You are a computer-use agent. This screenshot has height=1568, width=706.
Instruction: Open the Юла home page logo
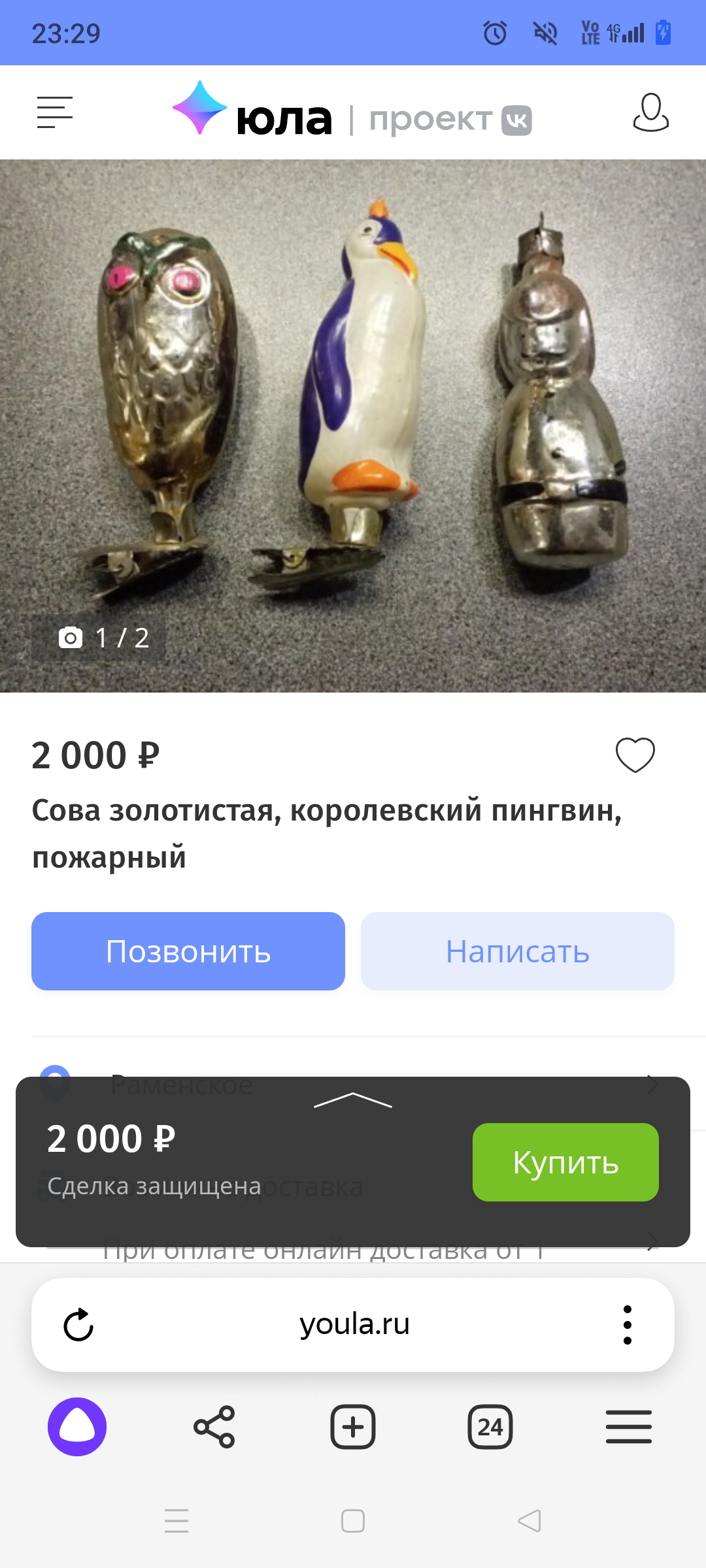coord(254,112)
